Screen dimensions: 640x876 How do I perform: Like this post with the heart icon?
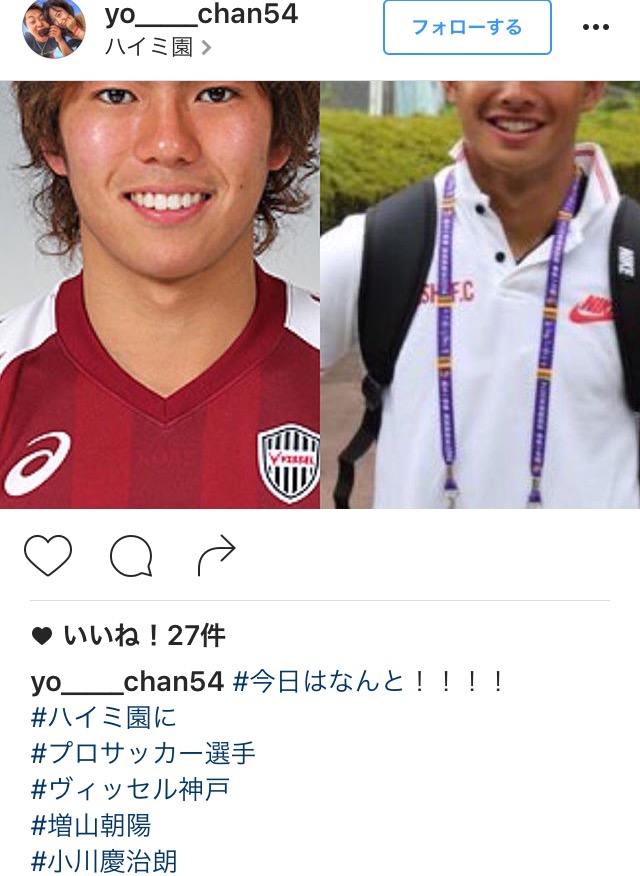(x=48, y=556)
